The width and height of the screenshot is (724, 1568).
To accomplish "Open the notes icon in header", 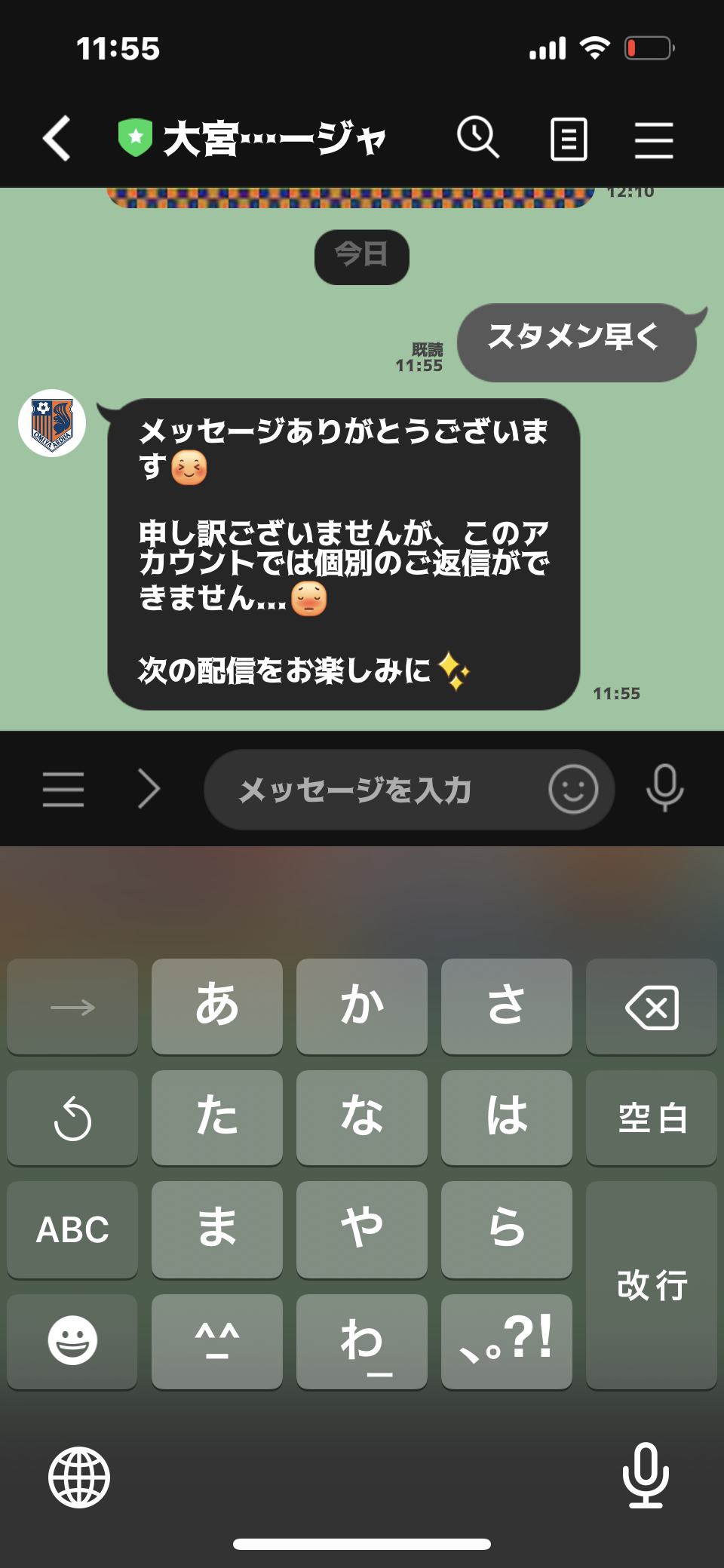I will [569, 139].
